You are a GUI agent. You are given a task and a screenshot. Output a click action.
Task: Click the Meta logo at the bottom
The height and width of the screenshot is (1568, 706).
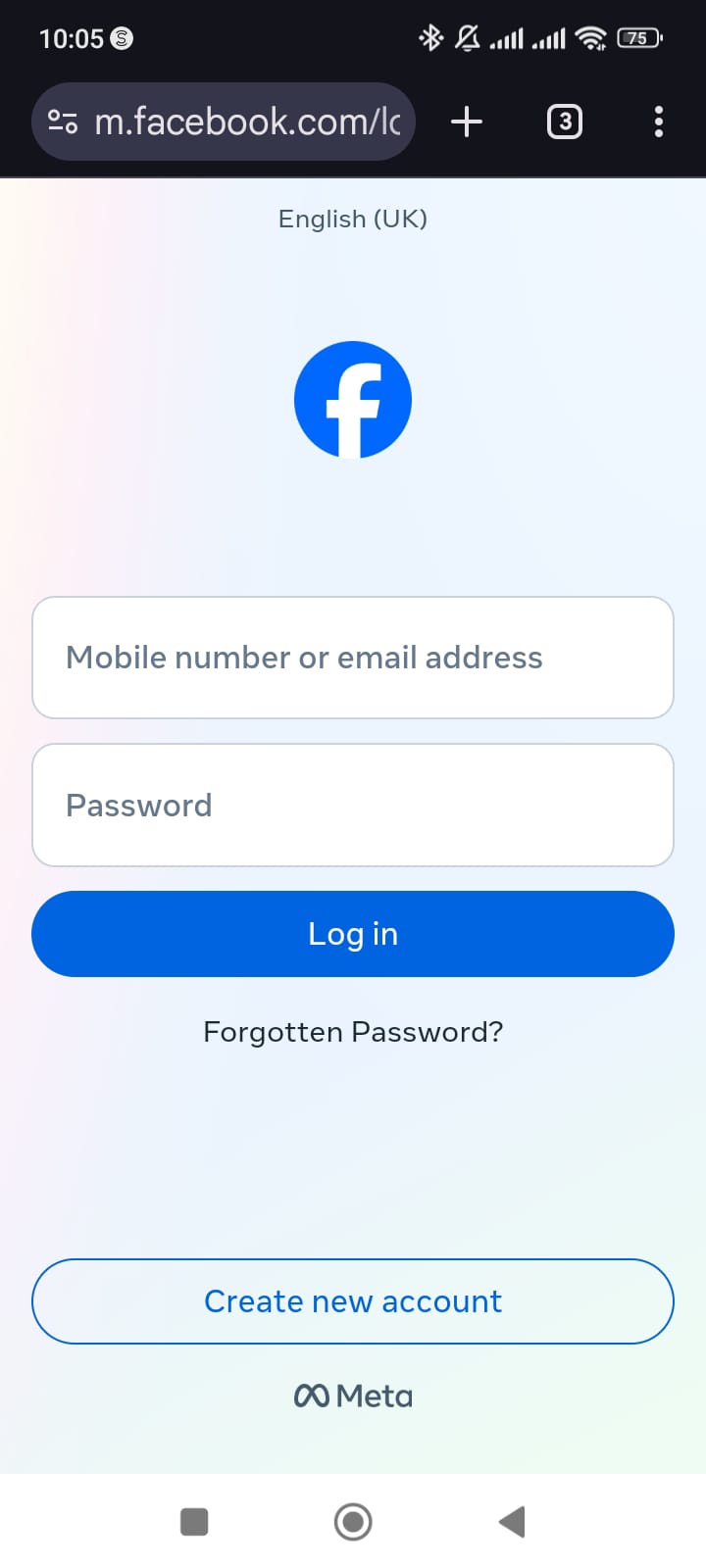click(353, 1396)
